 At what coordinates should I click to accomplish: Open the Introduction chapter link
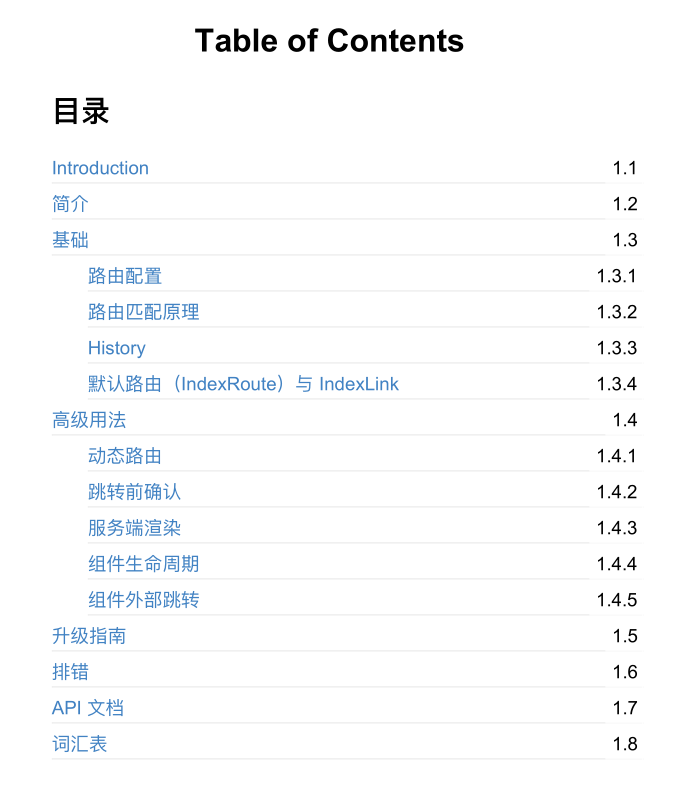(x=100, y=168)
